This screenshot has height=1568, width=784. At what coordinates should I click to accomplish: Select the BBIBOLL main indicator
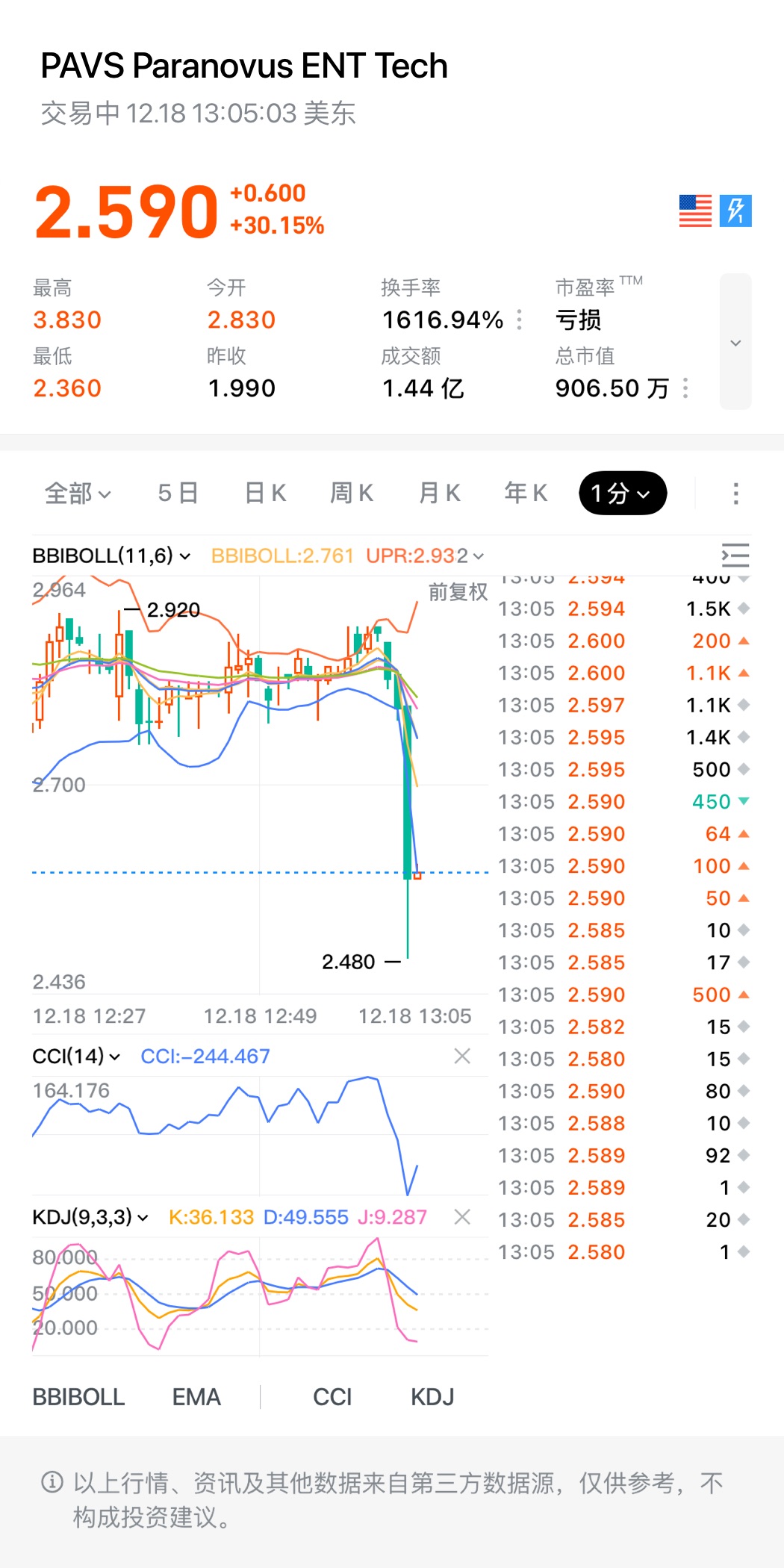click(78, 1397)
